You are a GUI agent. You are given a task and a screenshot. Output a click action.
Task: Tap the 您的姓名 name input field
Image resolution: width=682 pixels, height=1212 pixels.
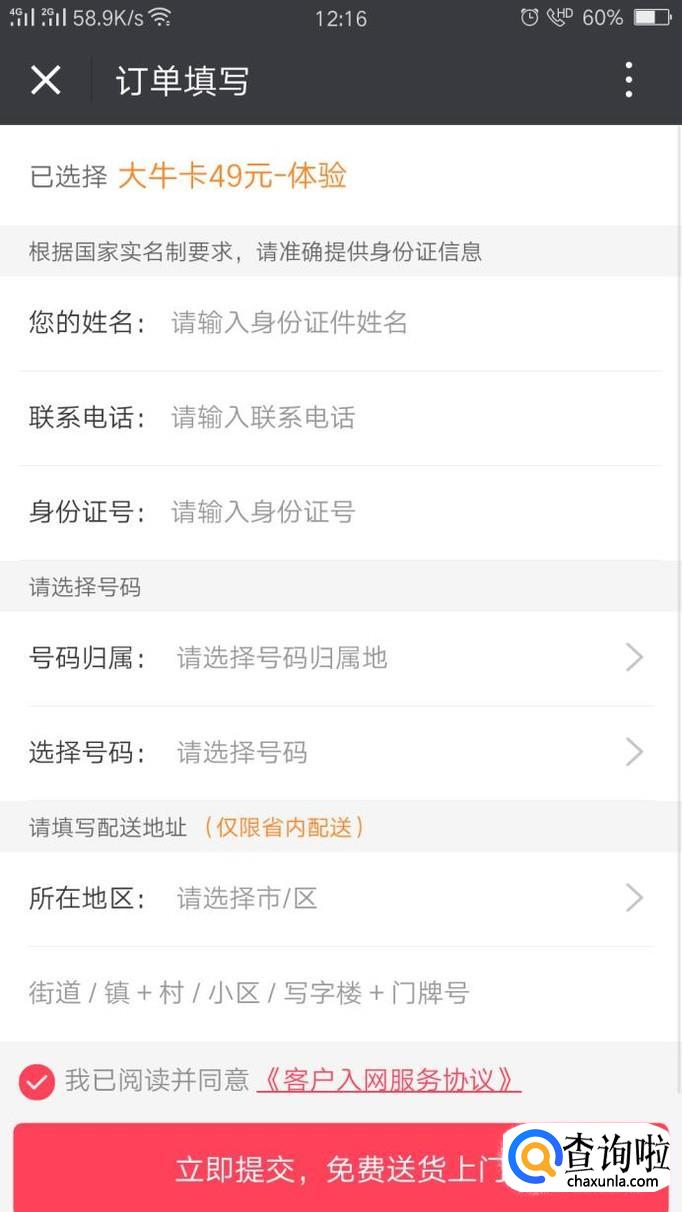point(400,323)
